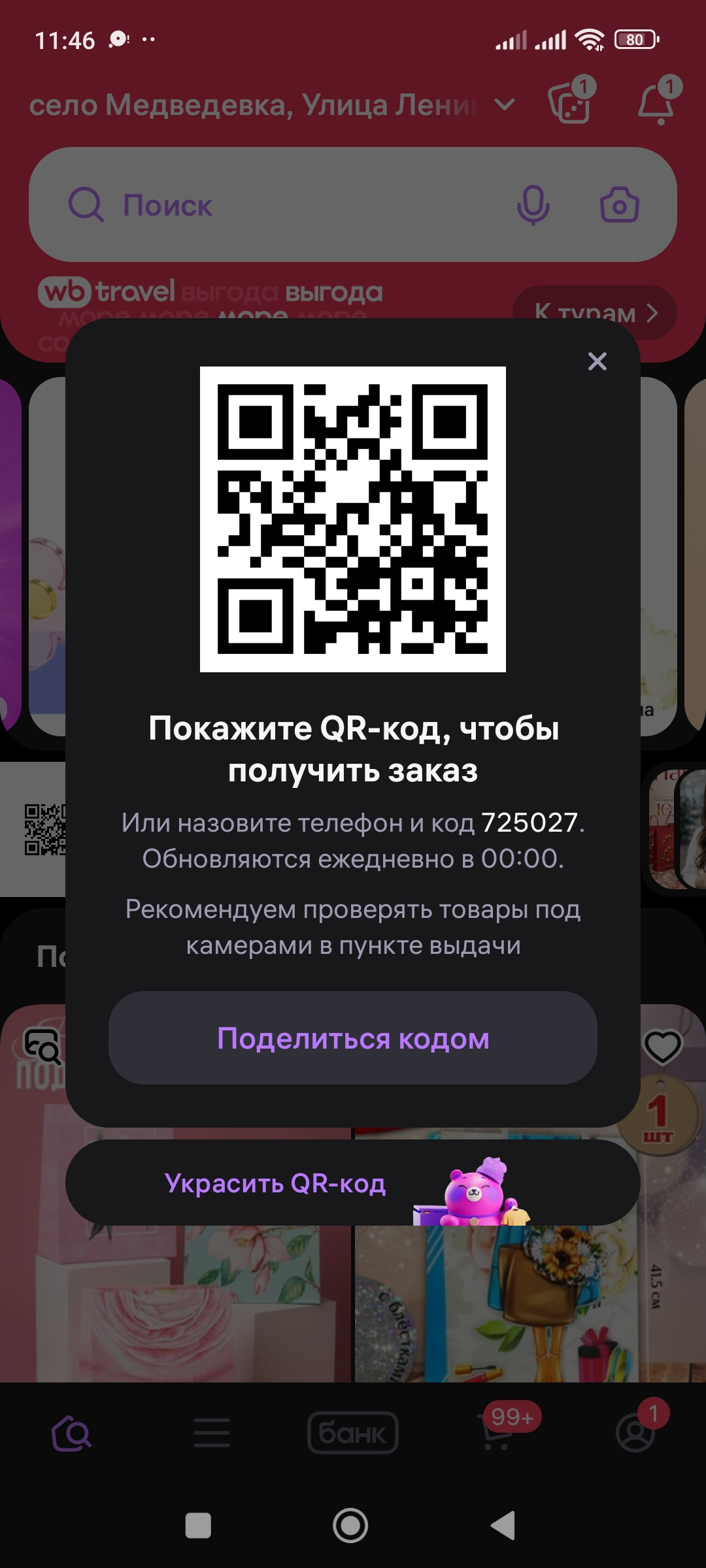Tap the system back button

(x=503, y=1526)
